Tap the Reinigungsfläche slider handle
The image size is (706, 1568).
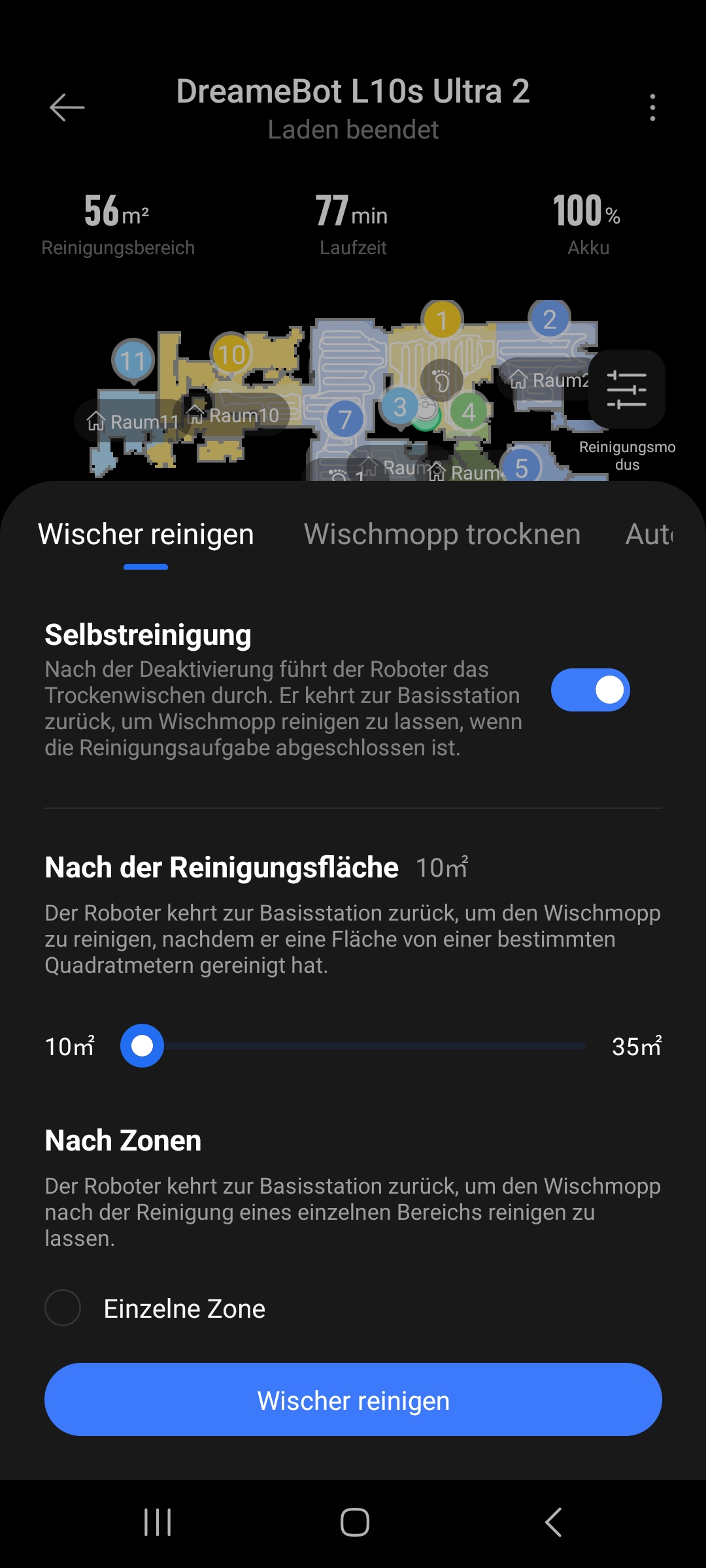tap(142, 1046)
